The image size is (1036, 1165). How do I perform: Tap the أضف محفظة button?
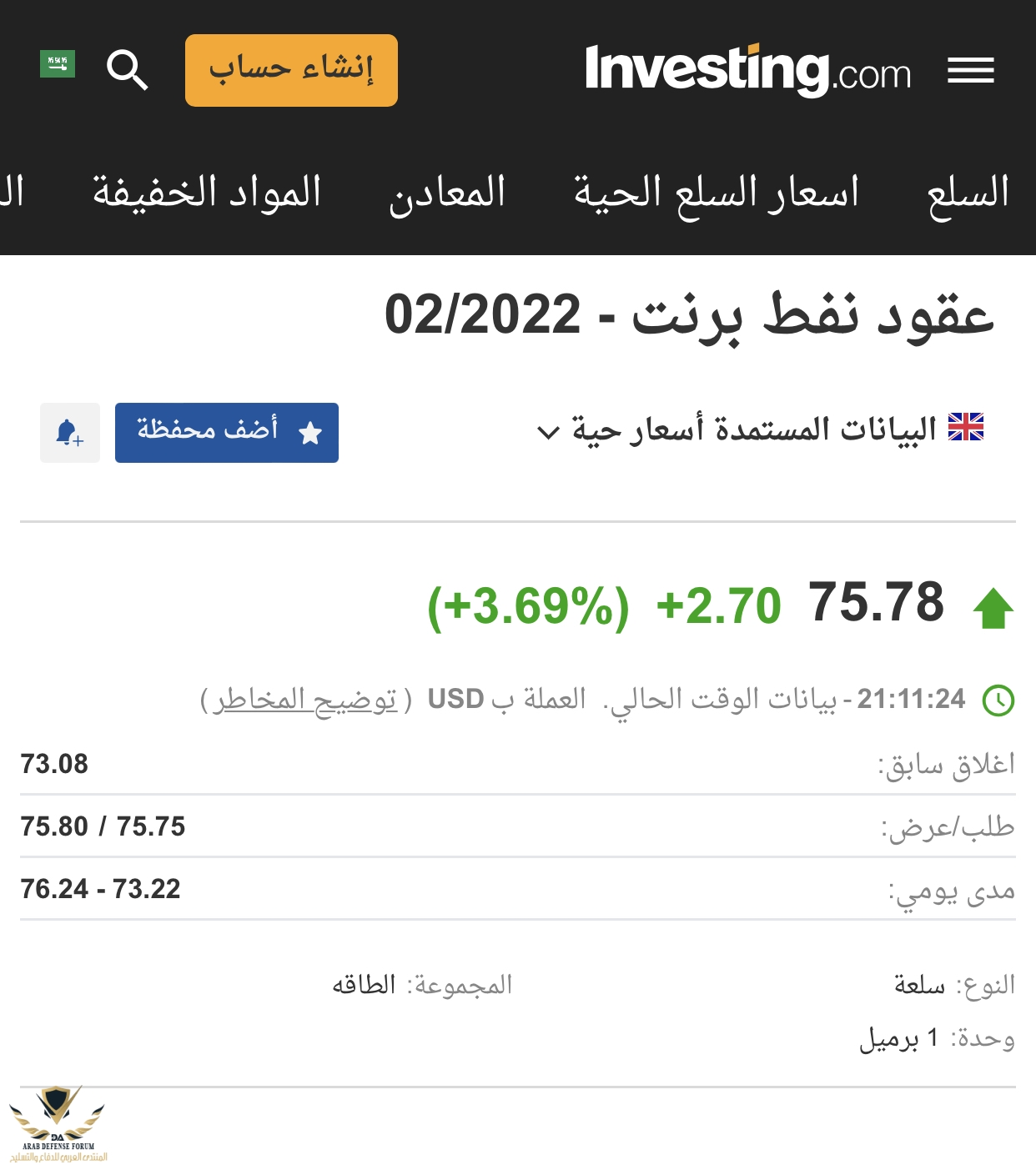[x=227, y=433]
